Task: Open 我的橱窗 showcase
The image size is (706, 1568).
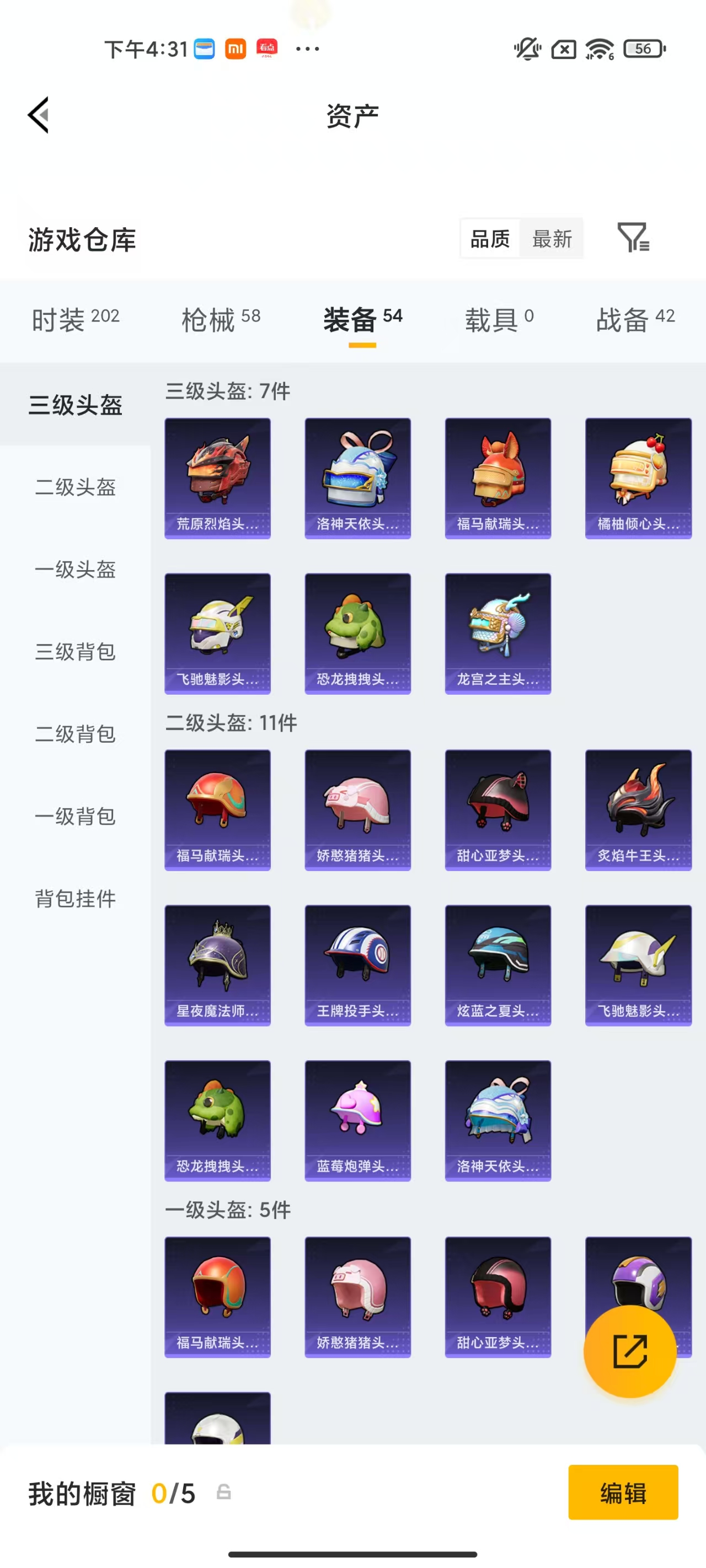Action: click(81, 1493)
